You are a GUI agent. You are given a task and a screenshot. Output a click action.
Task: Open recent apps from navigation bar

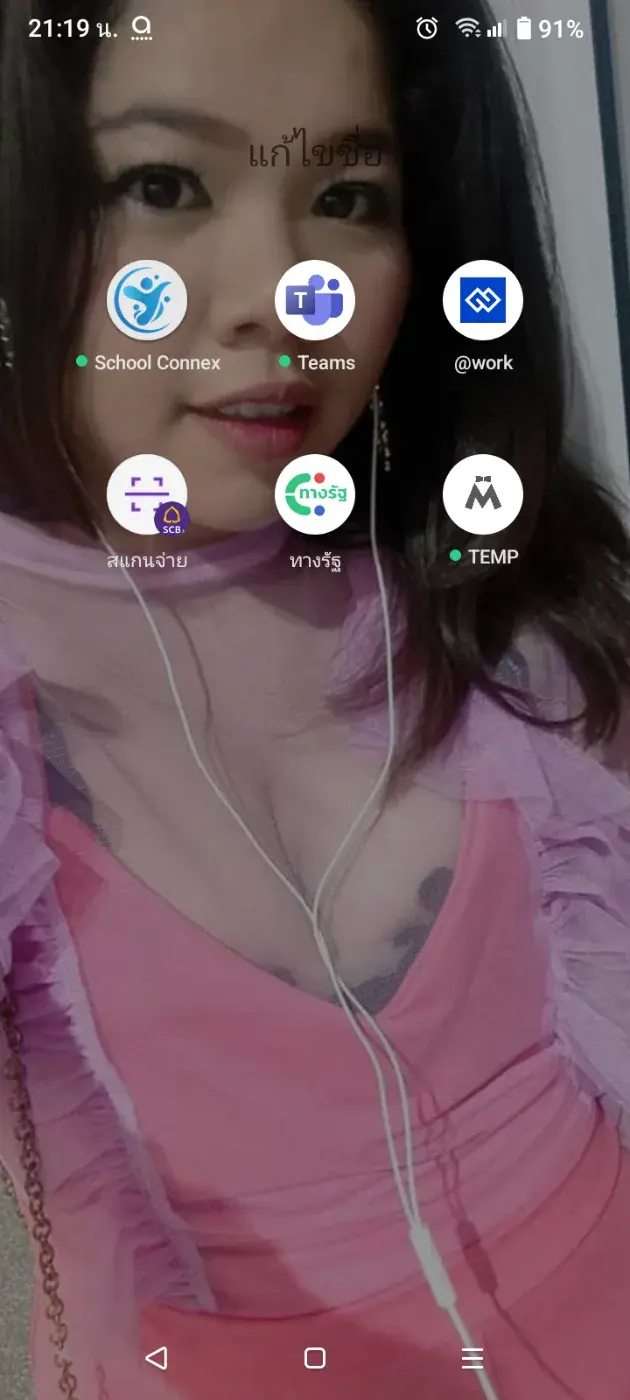473,1357
